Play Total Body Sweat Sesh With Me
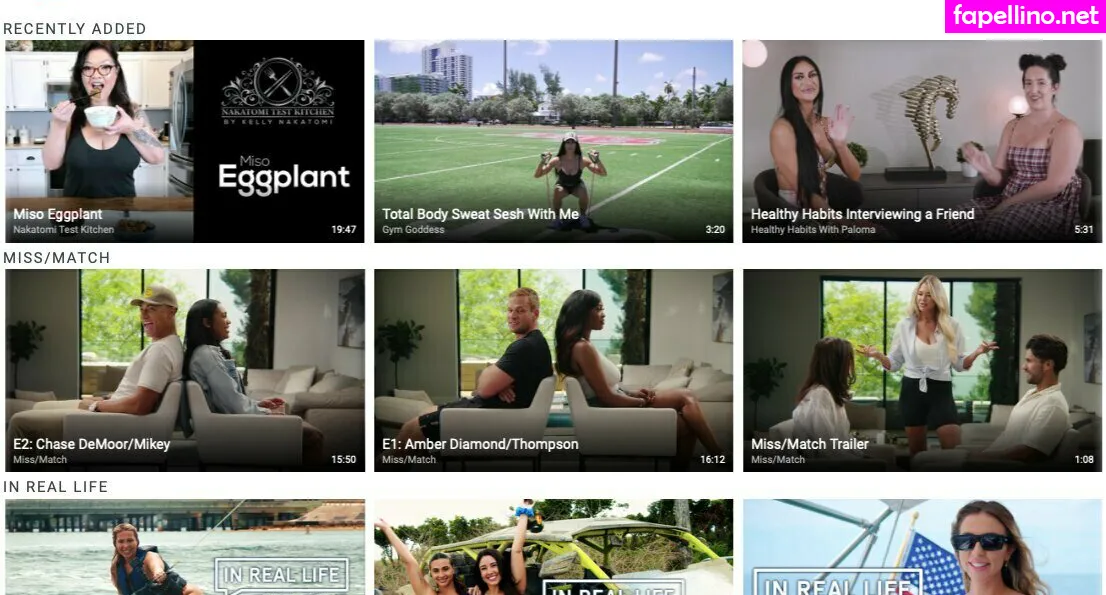1106x595 pixels. [553, 140]
